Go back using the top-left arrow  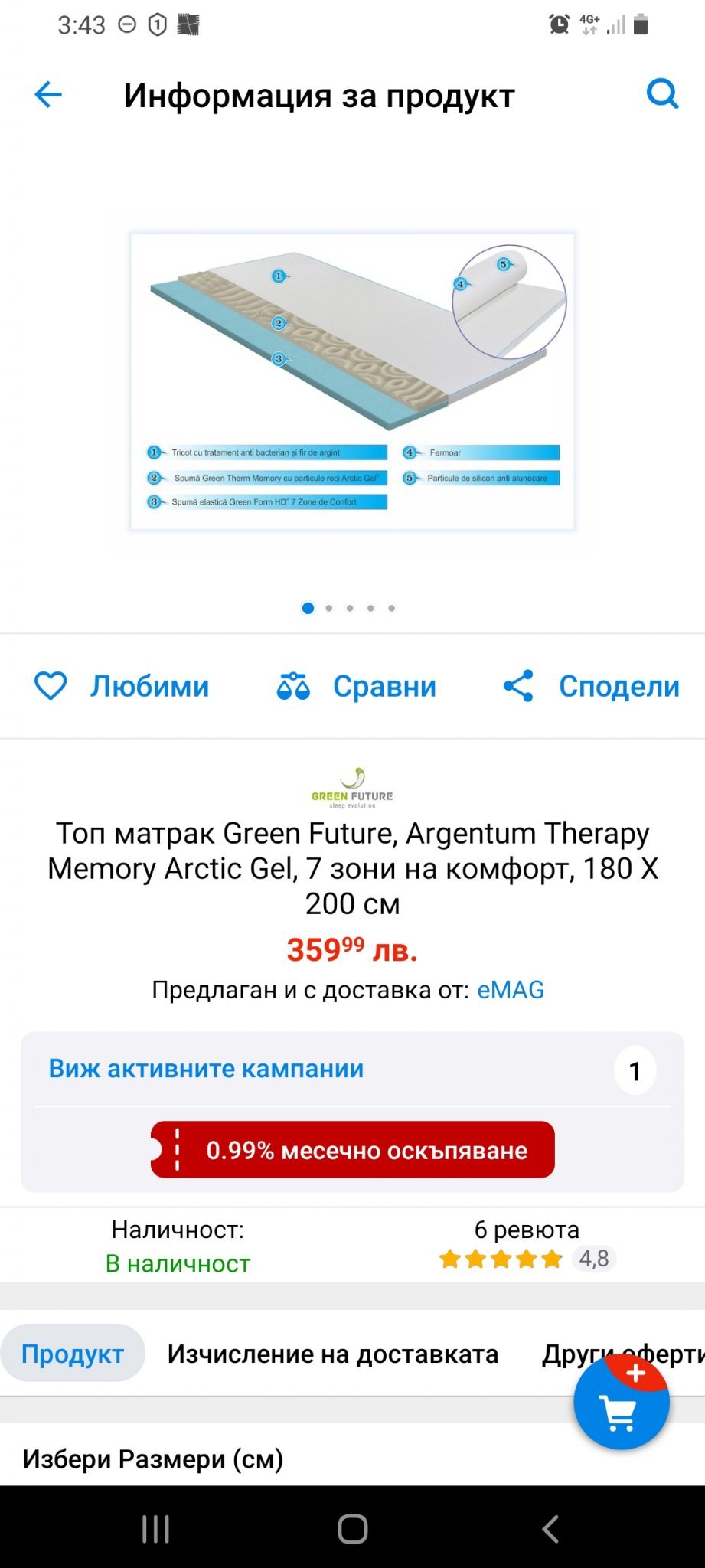[x=48, y=95]
